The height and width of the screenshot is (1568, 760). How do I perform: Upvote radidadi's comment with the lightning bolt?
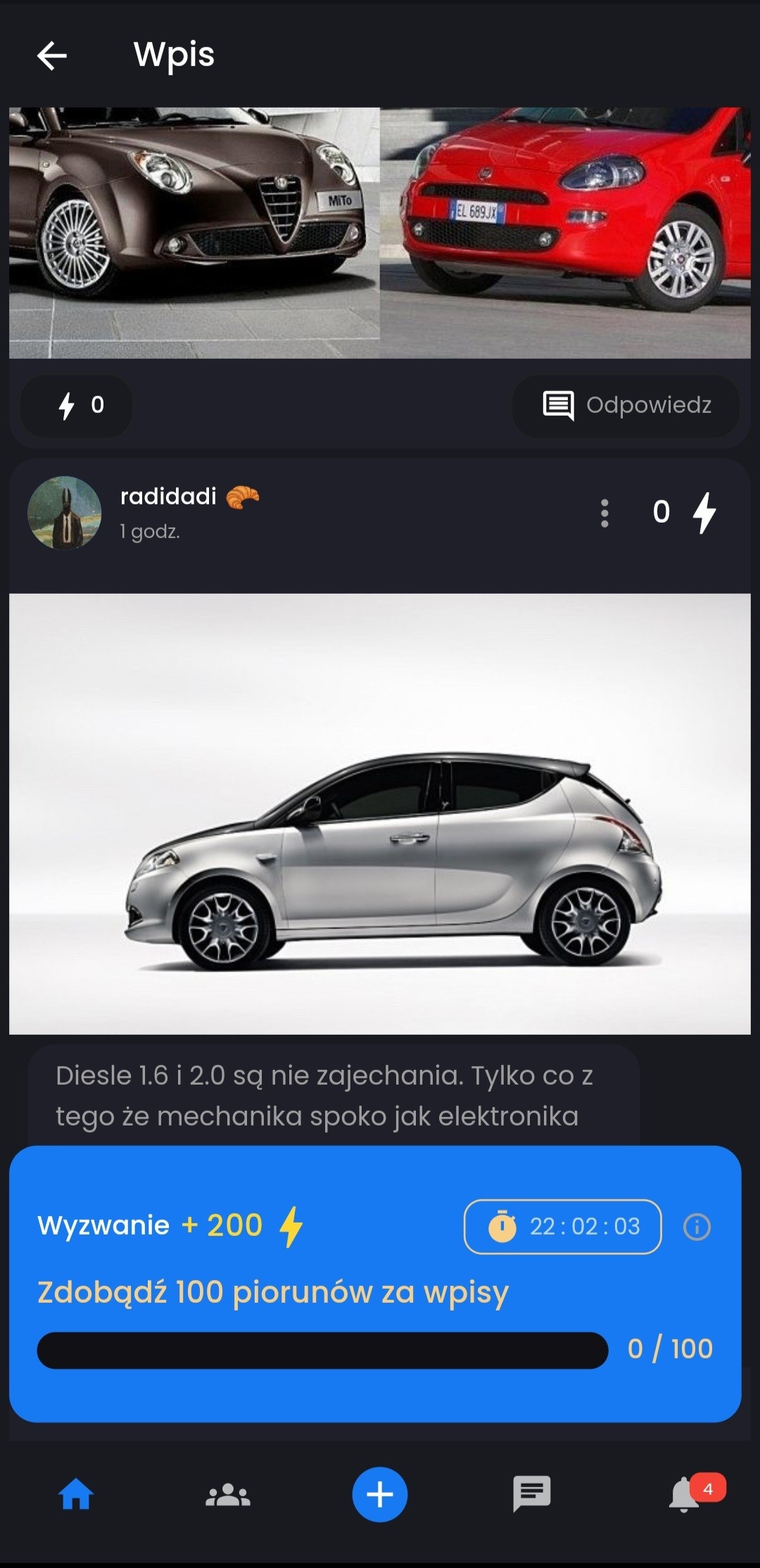[703, 513]
